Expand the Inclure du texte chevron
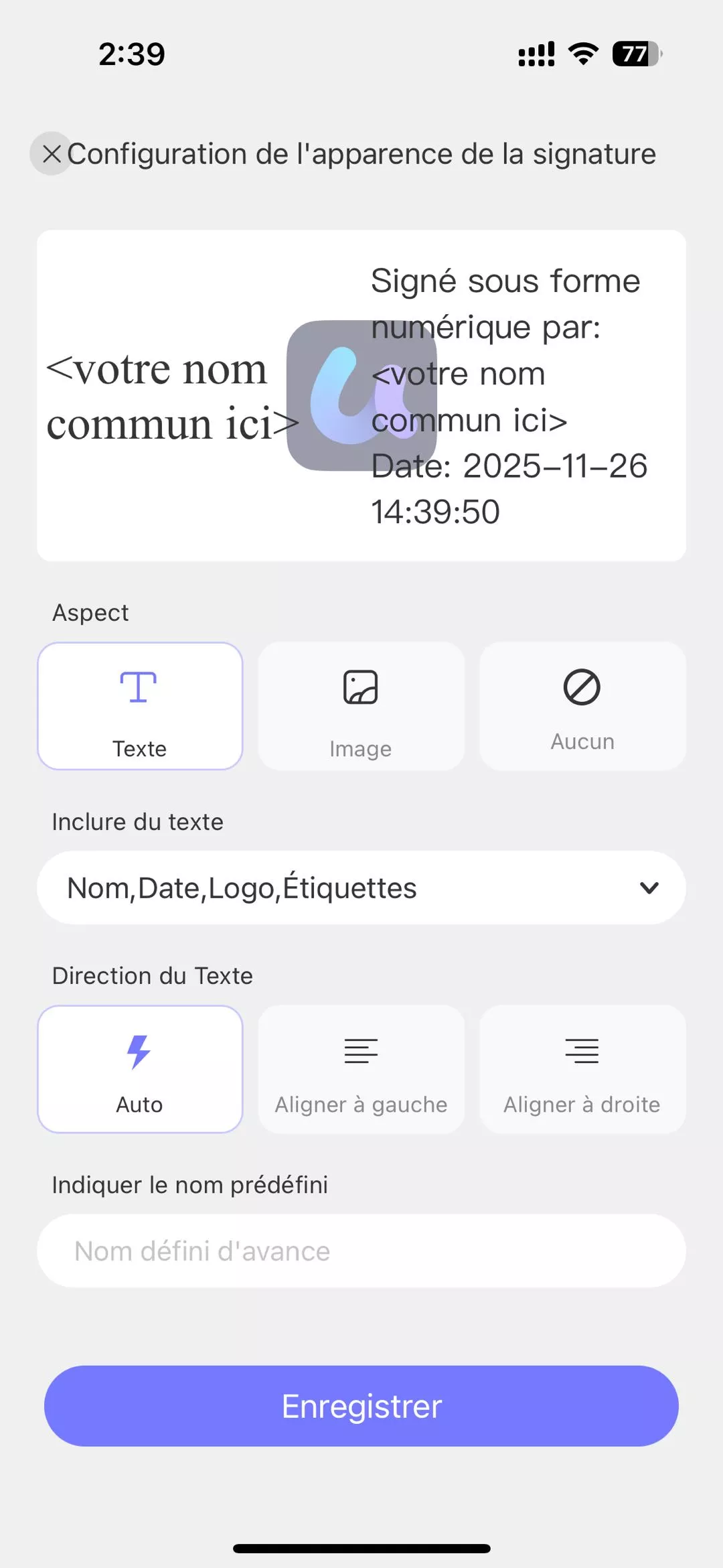 pyautogui.click(x=647, y=887)
